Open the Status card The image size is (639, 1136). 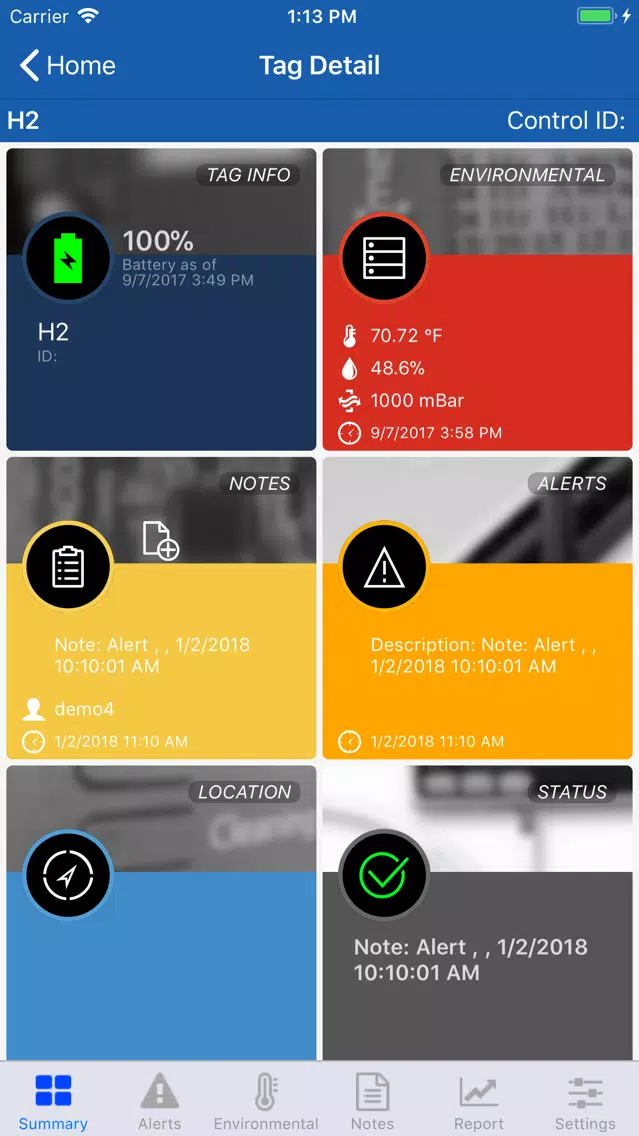point(477,914)
